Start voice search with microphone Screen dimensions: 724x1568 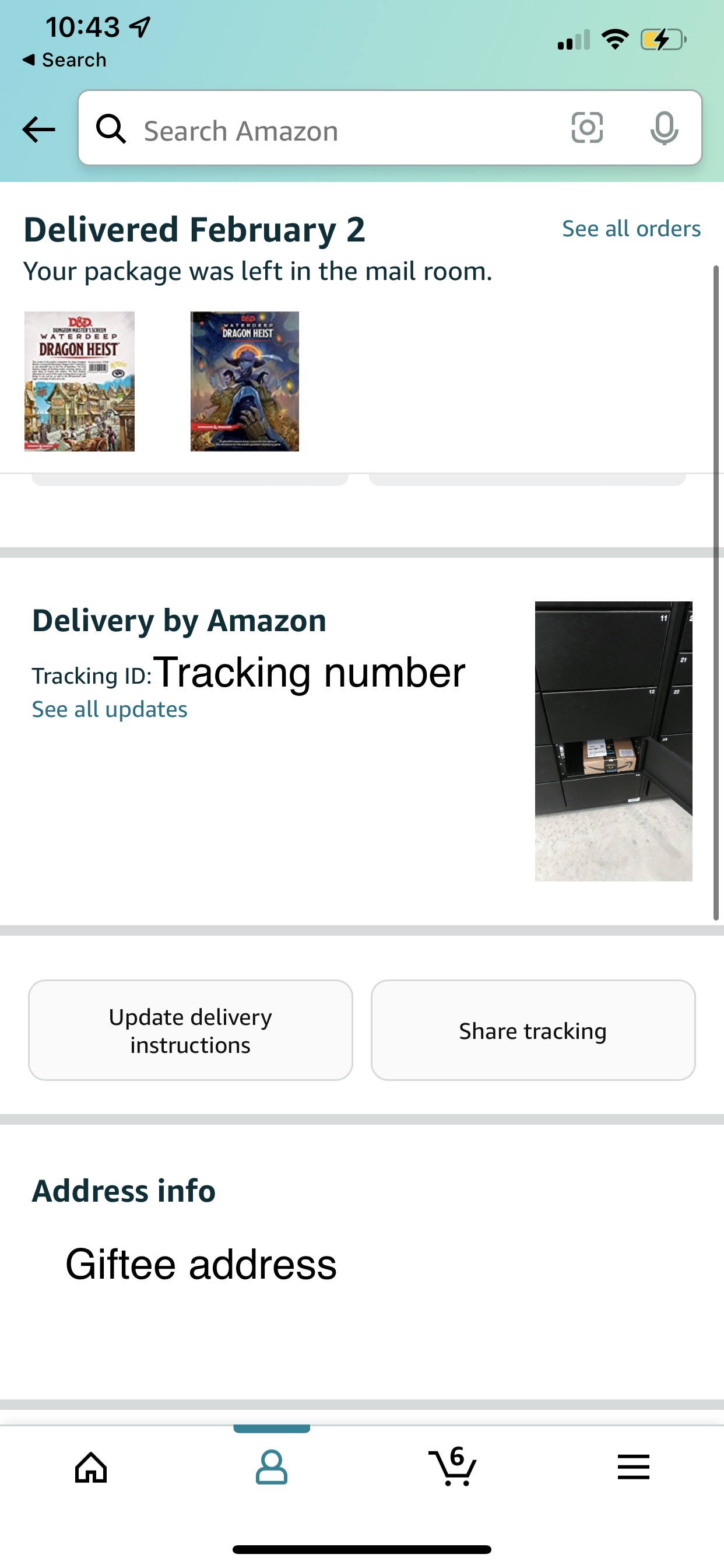(x=664, y=128)
